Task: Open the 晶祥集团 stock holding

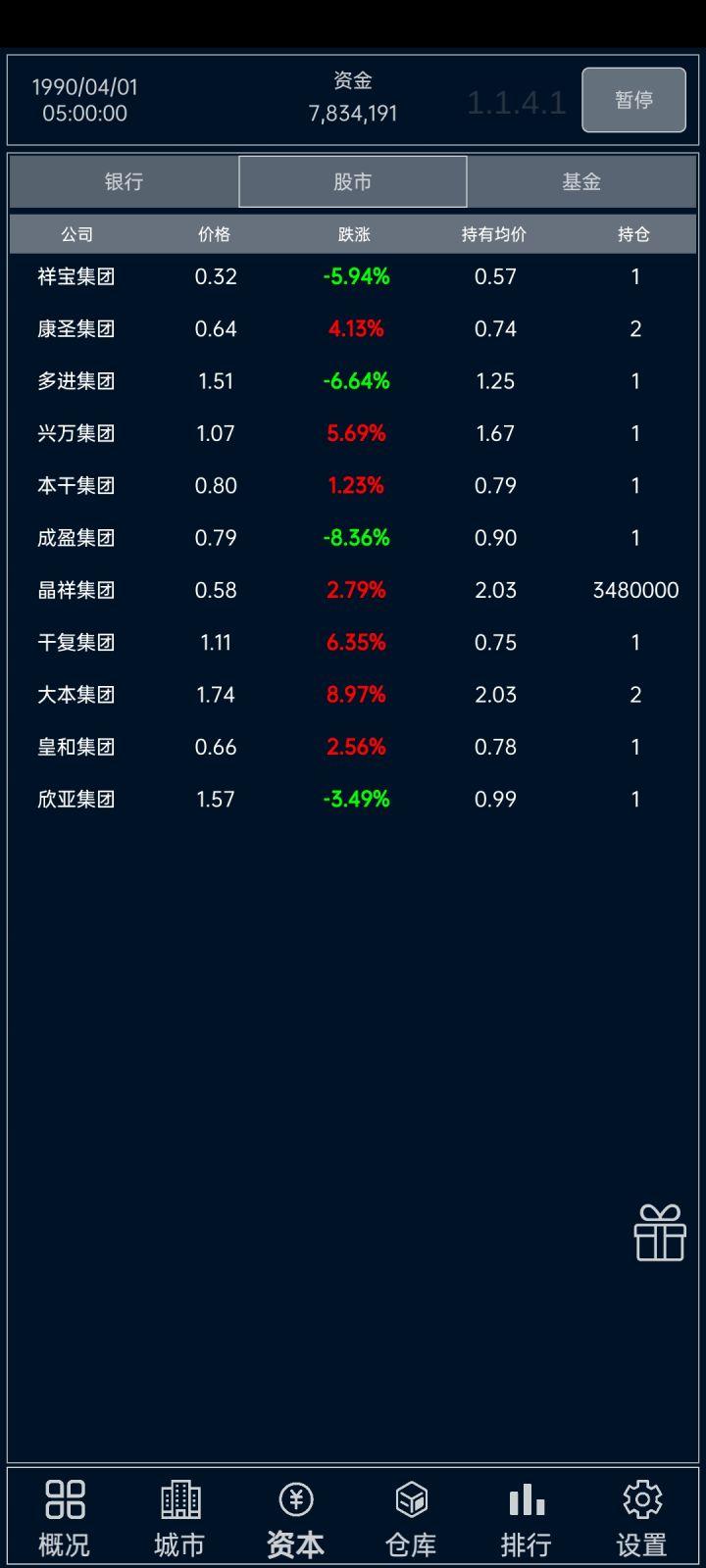Action: pos(76,590)
